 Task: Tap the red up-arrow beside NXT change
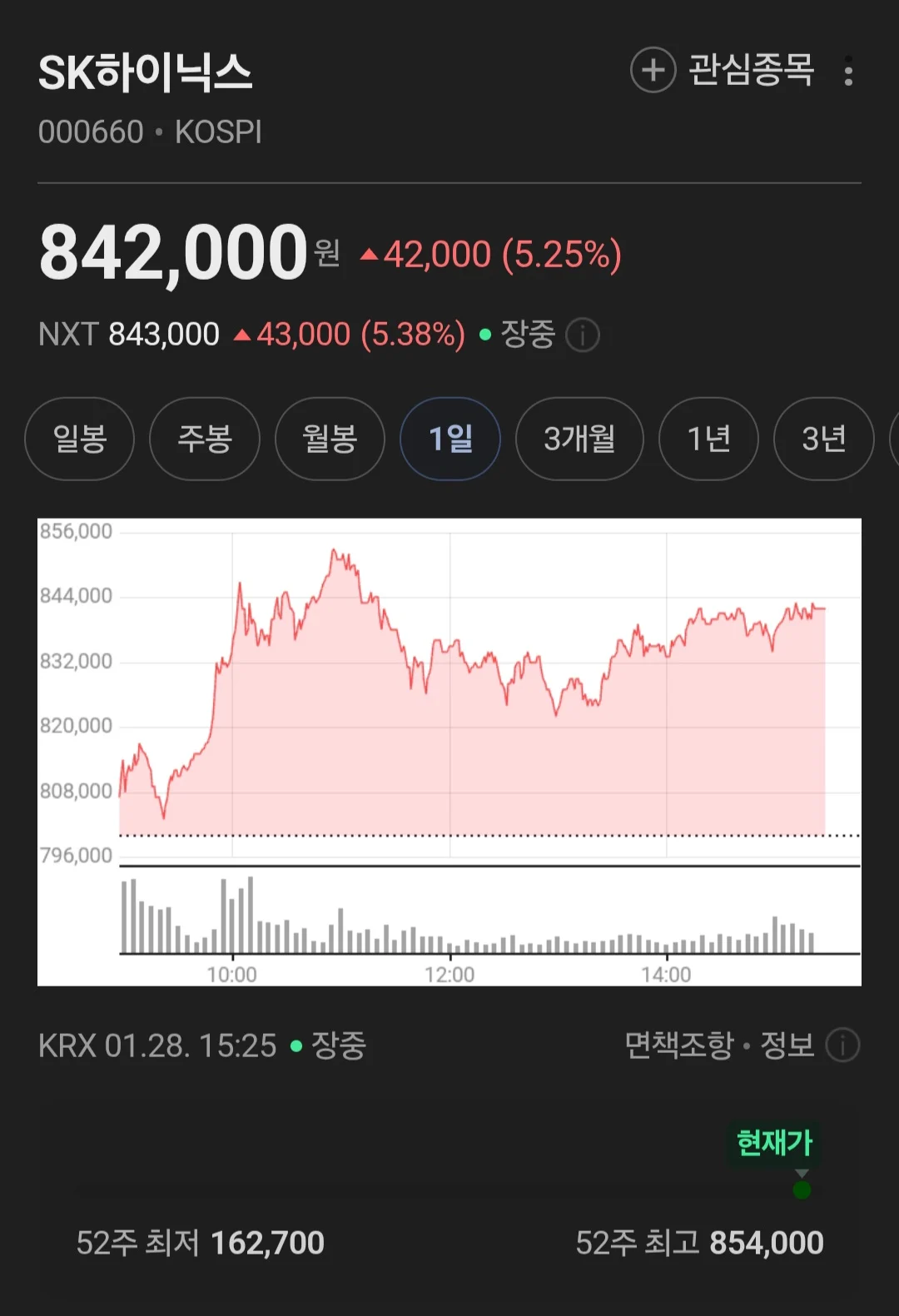(242, 335)
